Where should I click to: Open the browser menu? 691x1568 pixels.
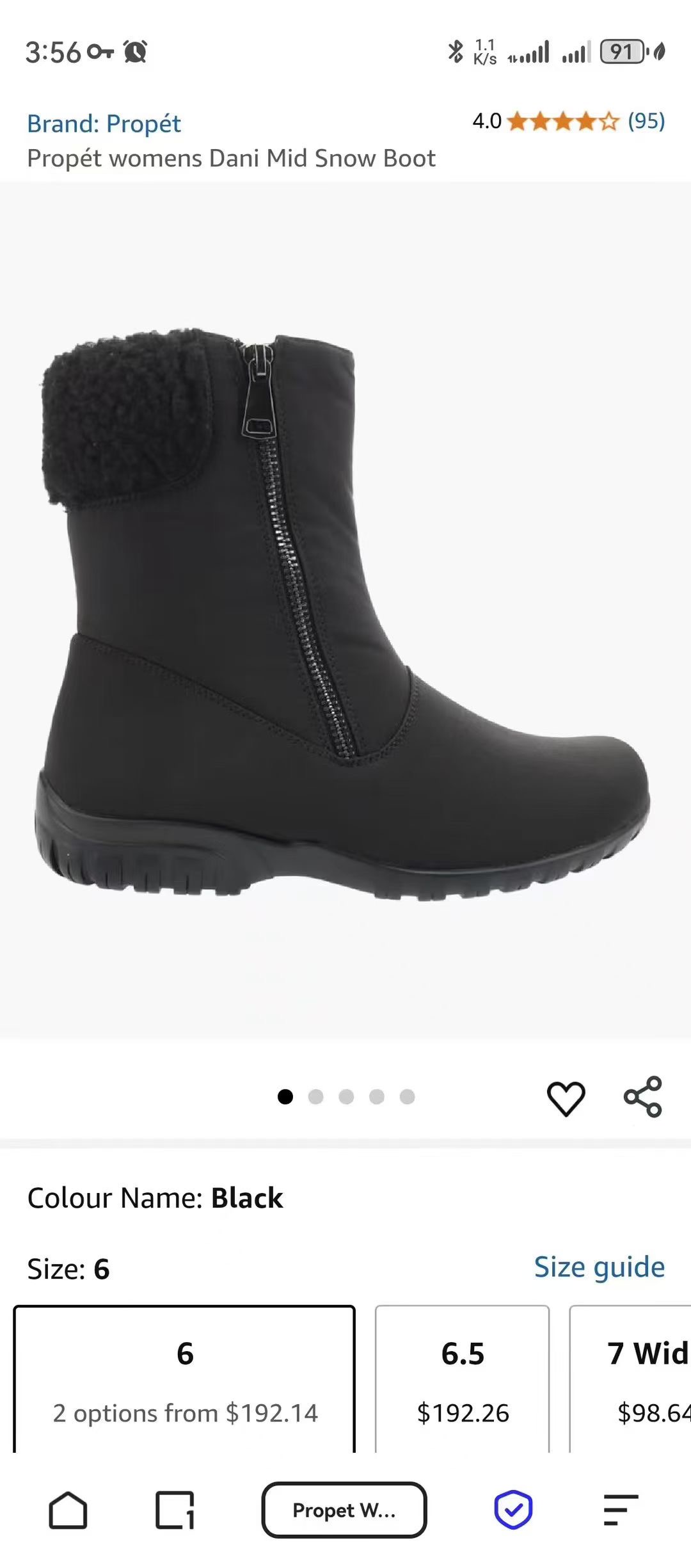point(621,1510)
